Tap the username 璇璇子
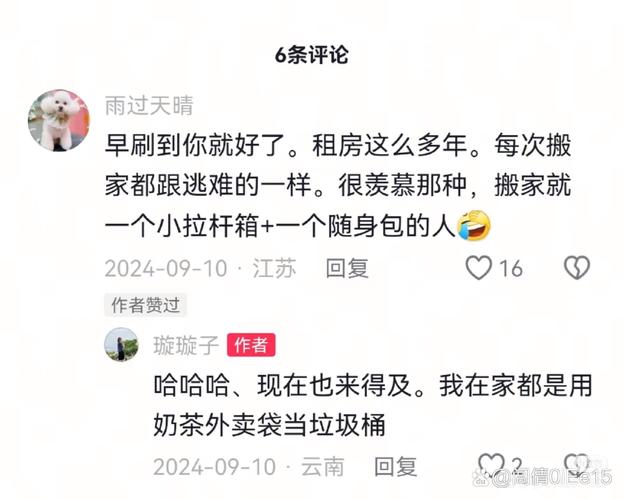624x500 pixels. click(x=185, y=345)
